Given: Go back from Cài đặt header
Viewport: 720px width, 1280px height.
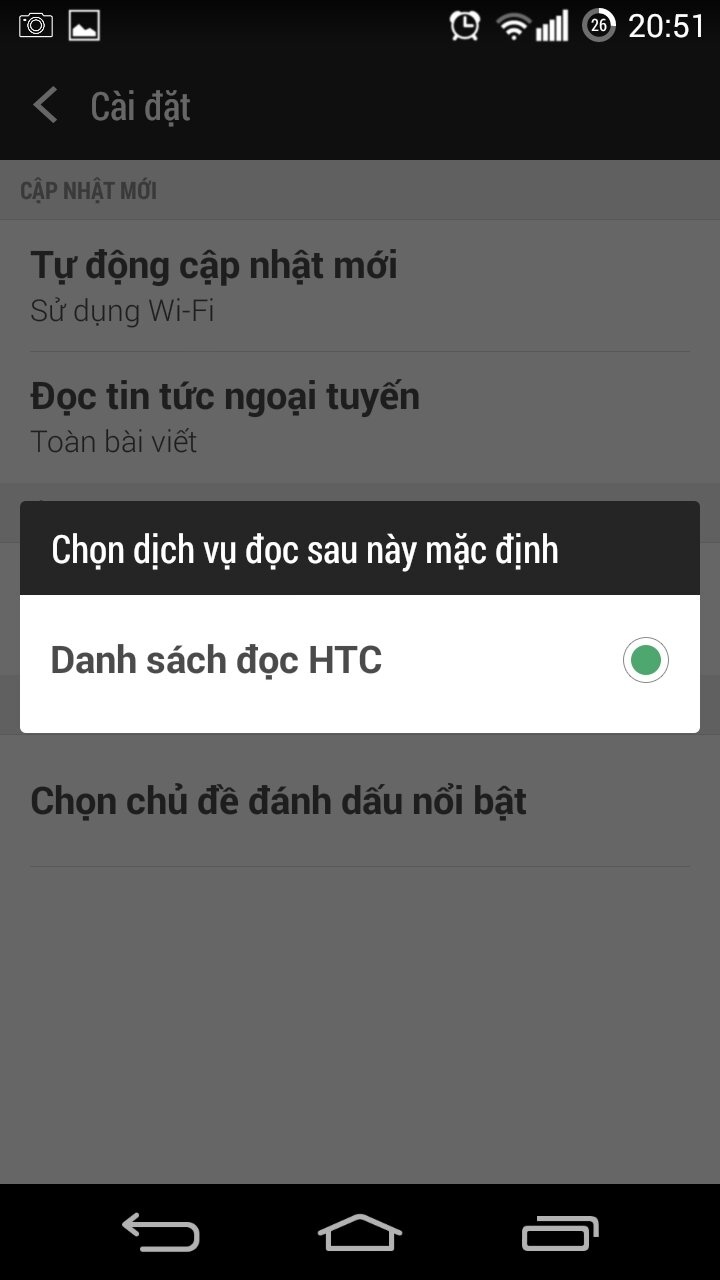Looking at the screenshot, I should tap(46, 106).
